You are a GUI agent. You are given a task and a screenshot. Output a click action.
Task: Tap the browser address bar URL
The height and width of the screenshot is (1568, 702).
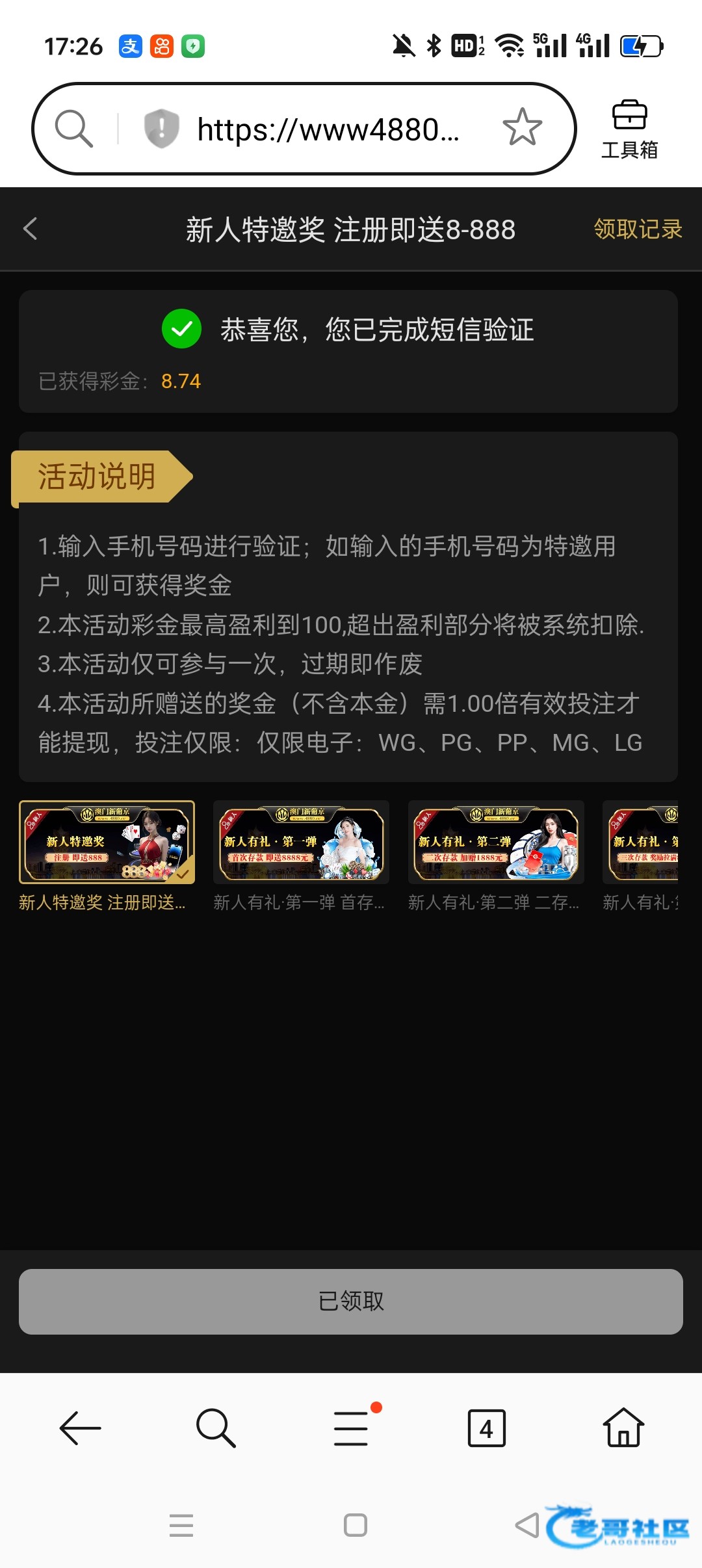pyautogui.click(x=328, y=129)
